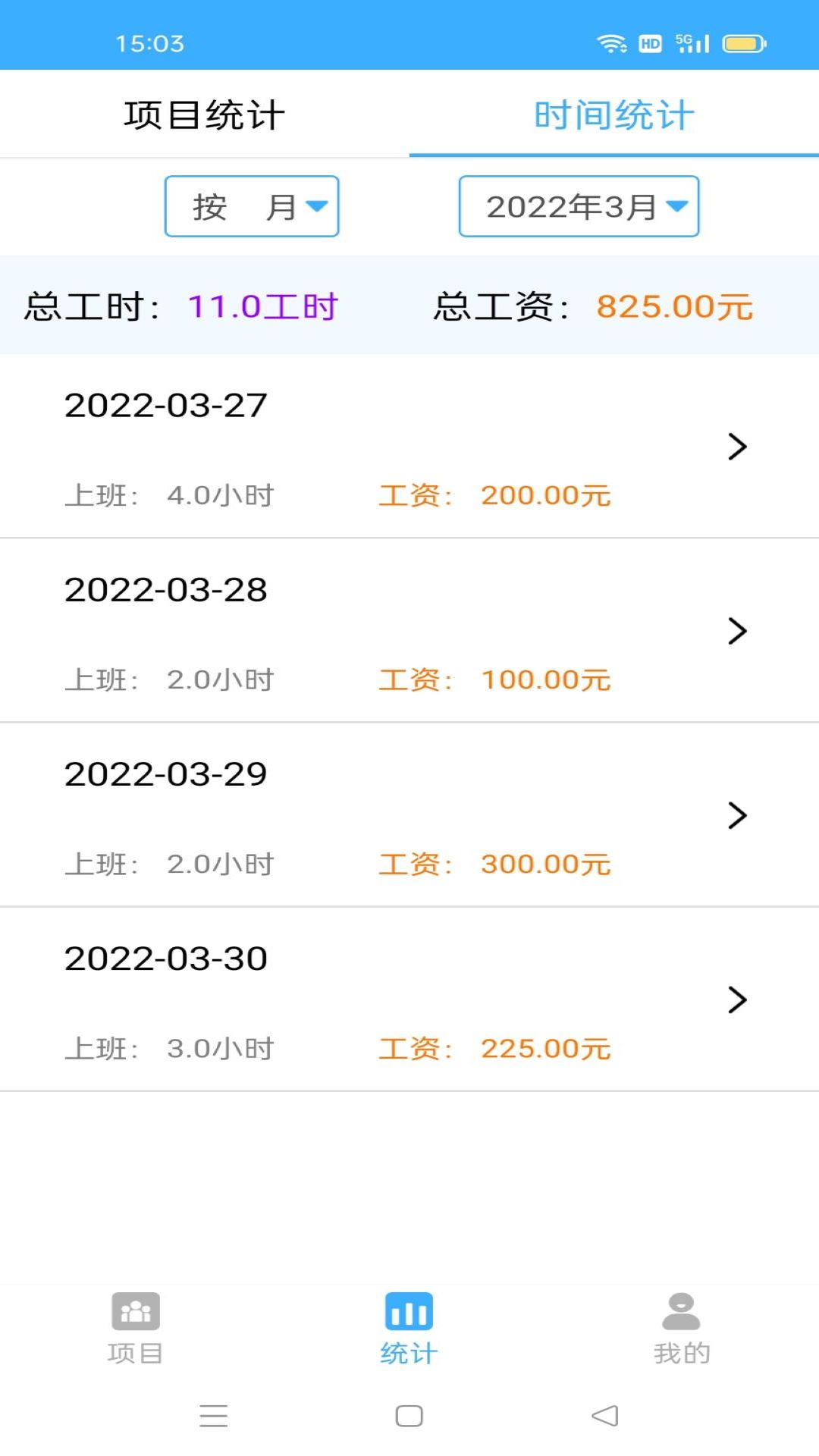Click the arrow on the 2022-03-28 row
Viewport: 819px width, 1456px height.
tap(736, 631)
